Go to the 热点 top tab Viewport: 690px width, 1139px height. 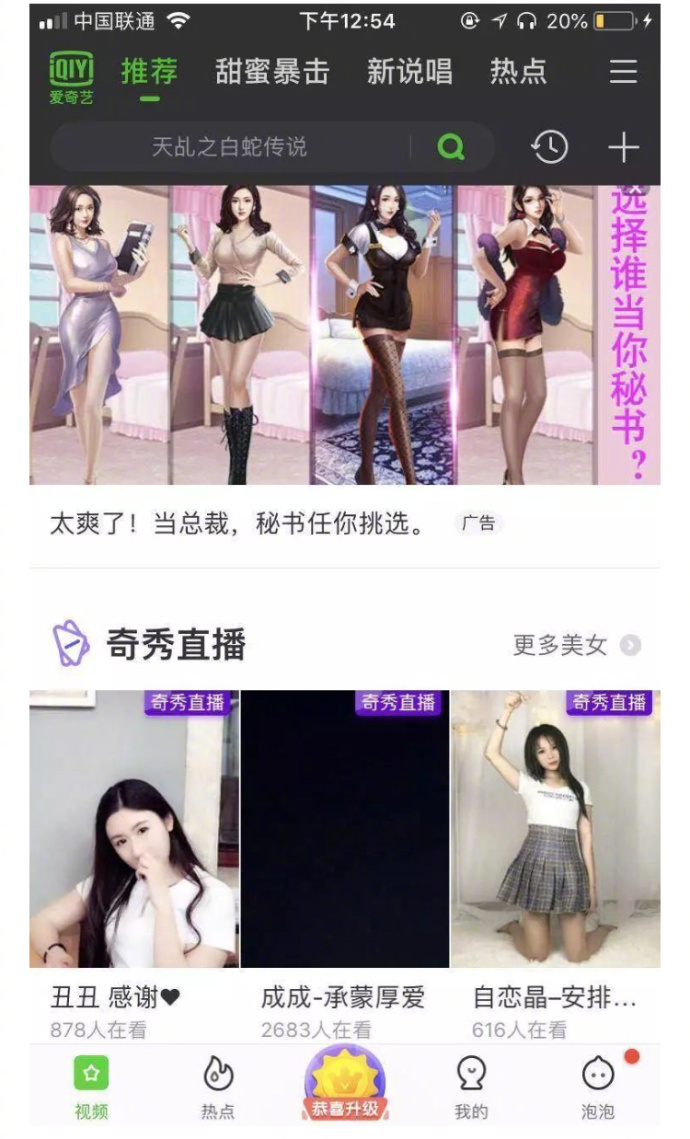point(518,72)
